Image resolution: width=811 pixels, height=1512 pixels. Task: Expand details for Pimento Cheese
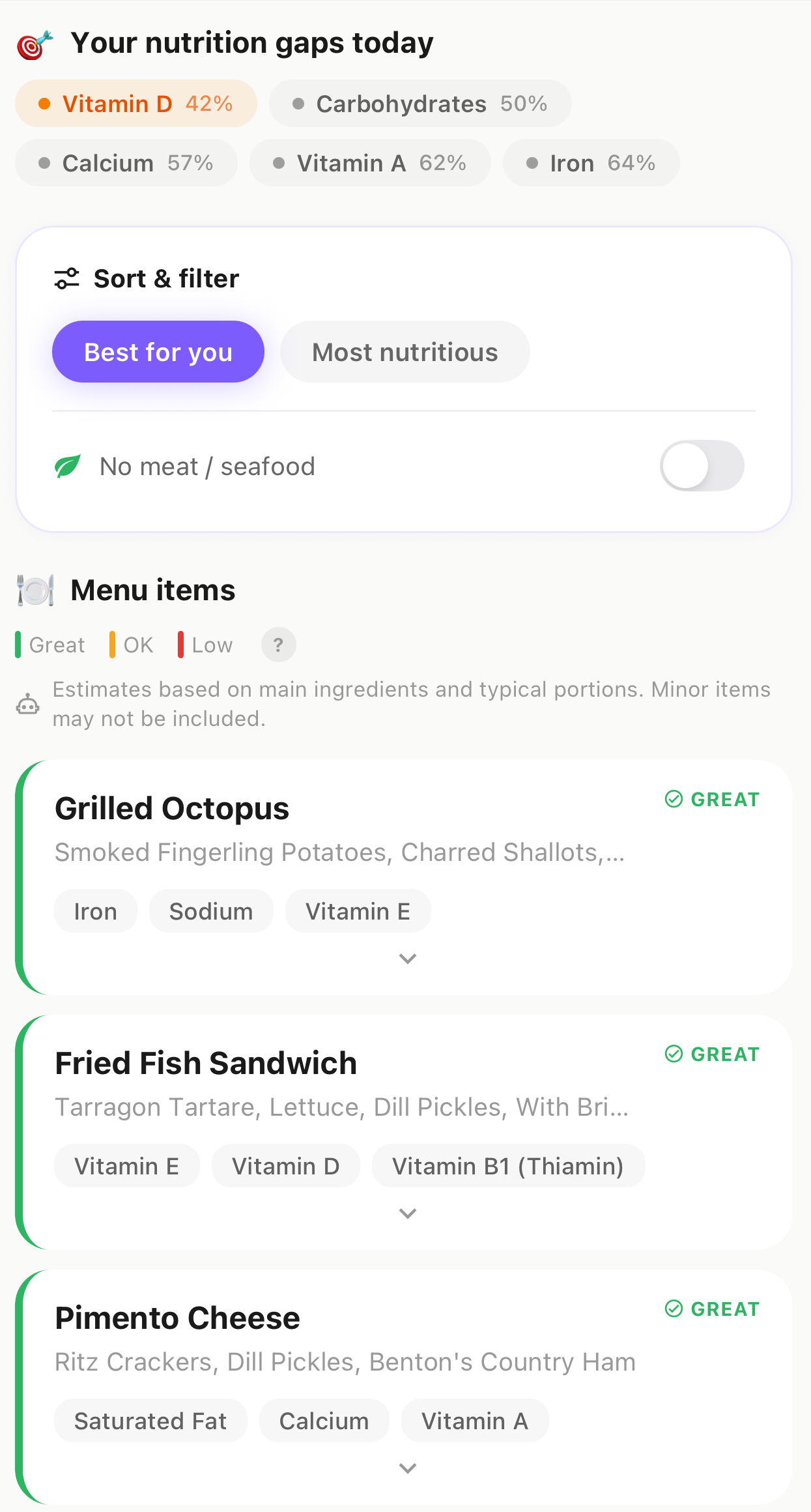pyautogui.click(x=407, y=1468)
